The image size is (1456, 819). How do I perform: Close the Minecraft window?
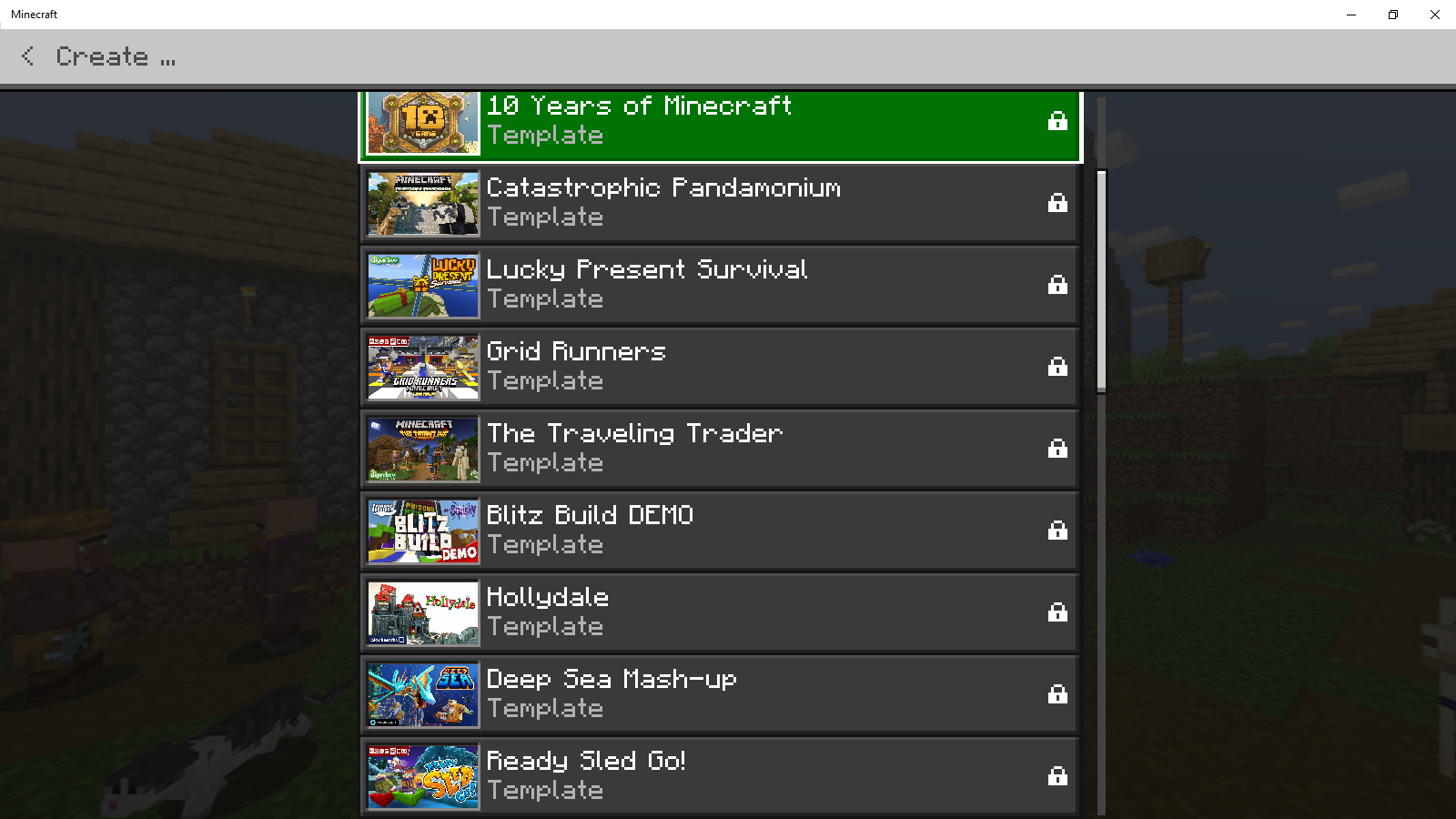(x=1434, y=15)
